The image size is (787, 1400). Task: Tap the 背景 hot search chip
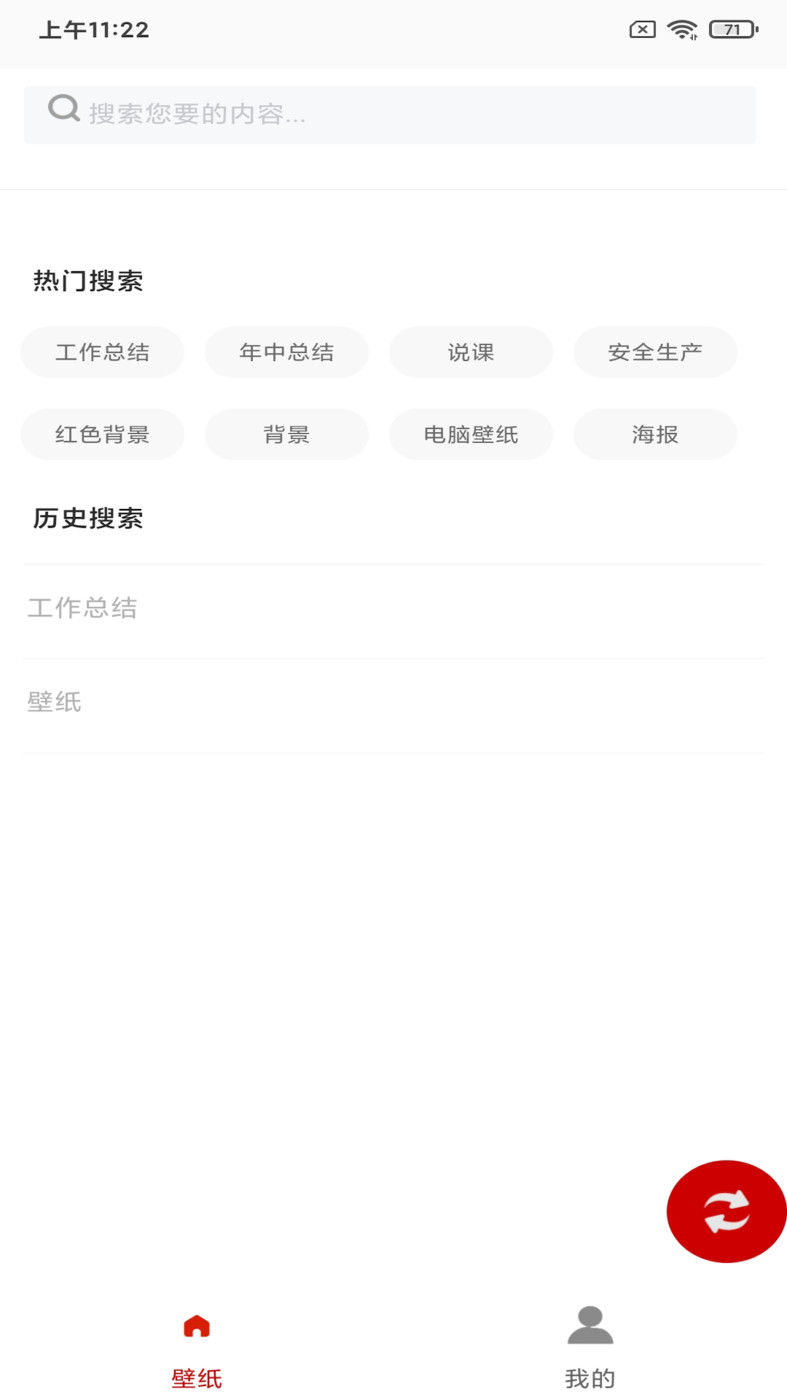[x=286, y=434]
